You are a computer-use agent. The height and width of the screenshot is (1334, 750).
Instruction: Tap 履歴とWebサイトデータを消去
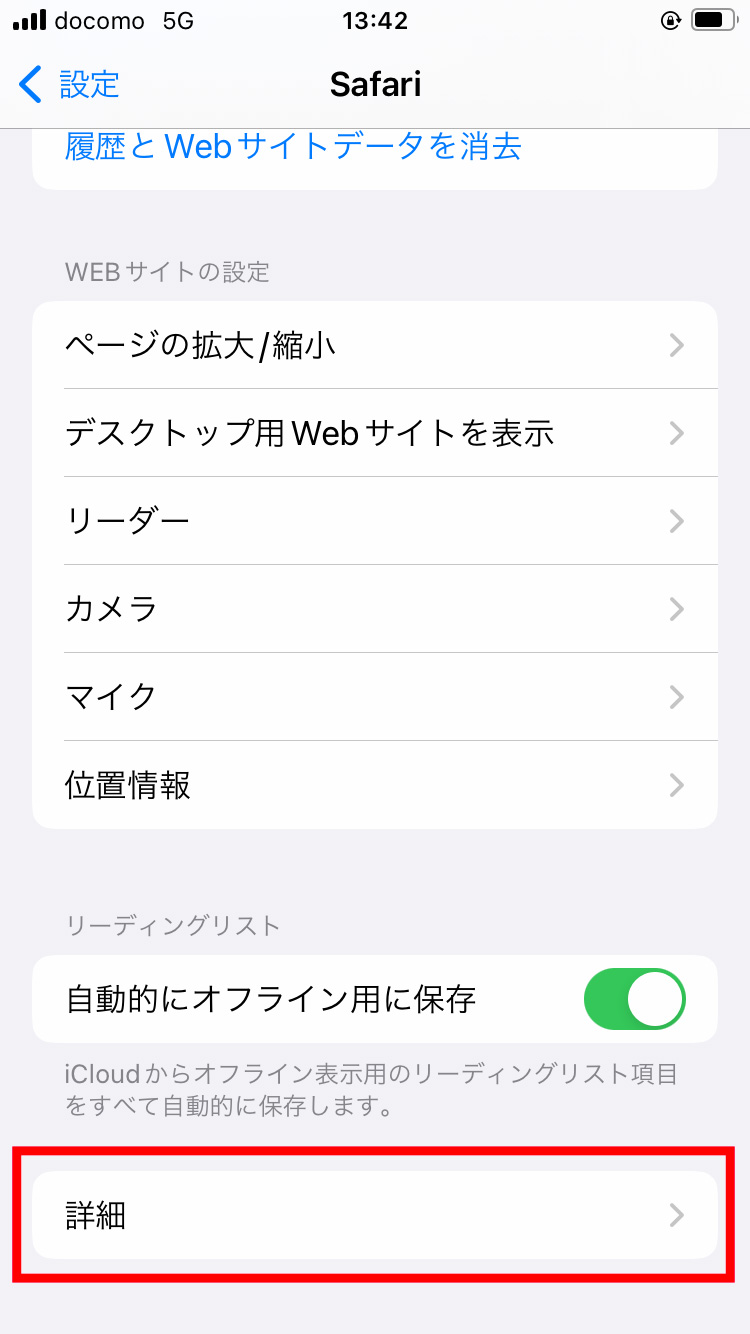[294, 148]
